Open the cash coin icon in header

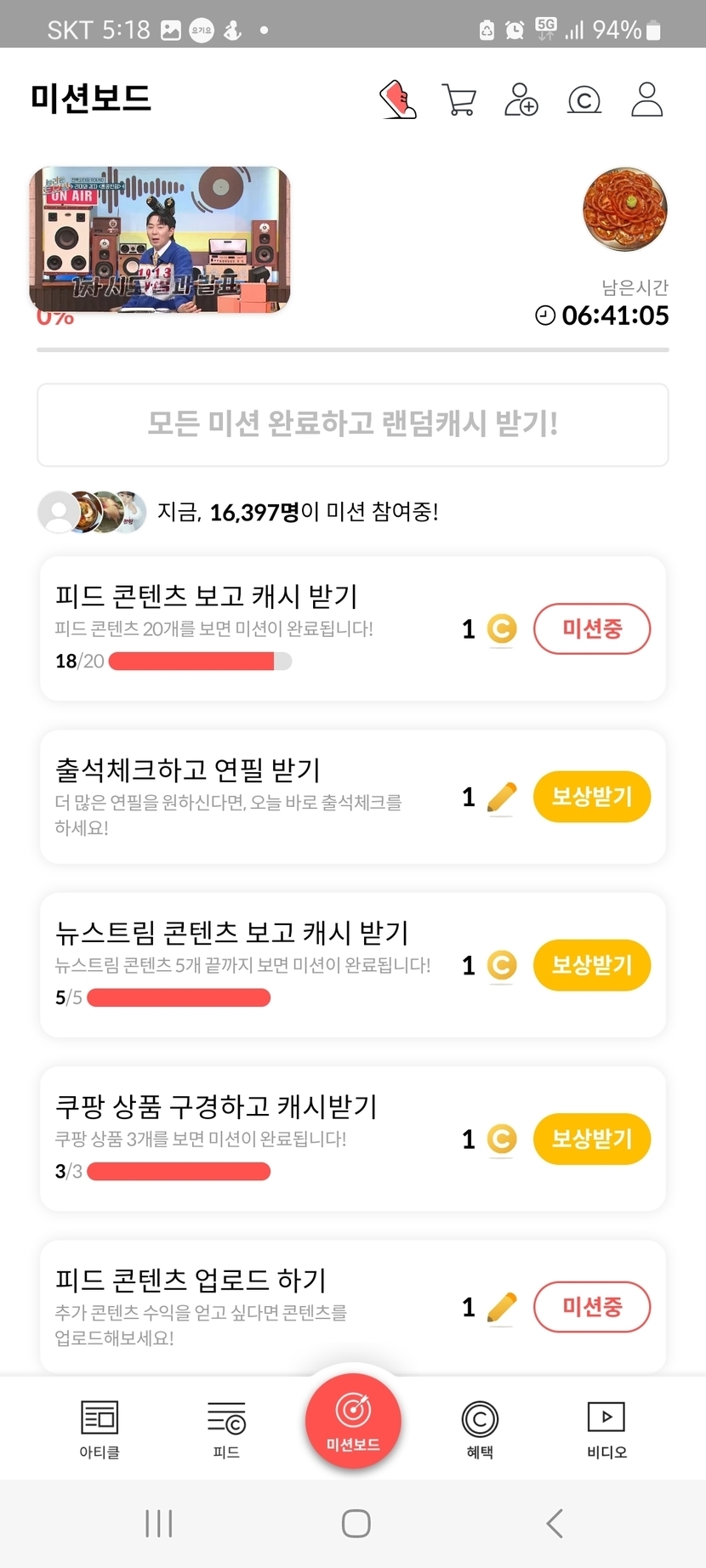(584, 100)
